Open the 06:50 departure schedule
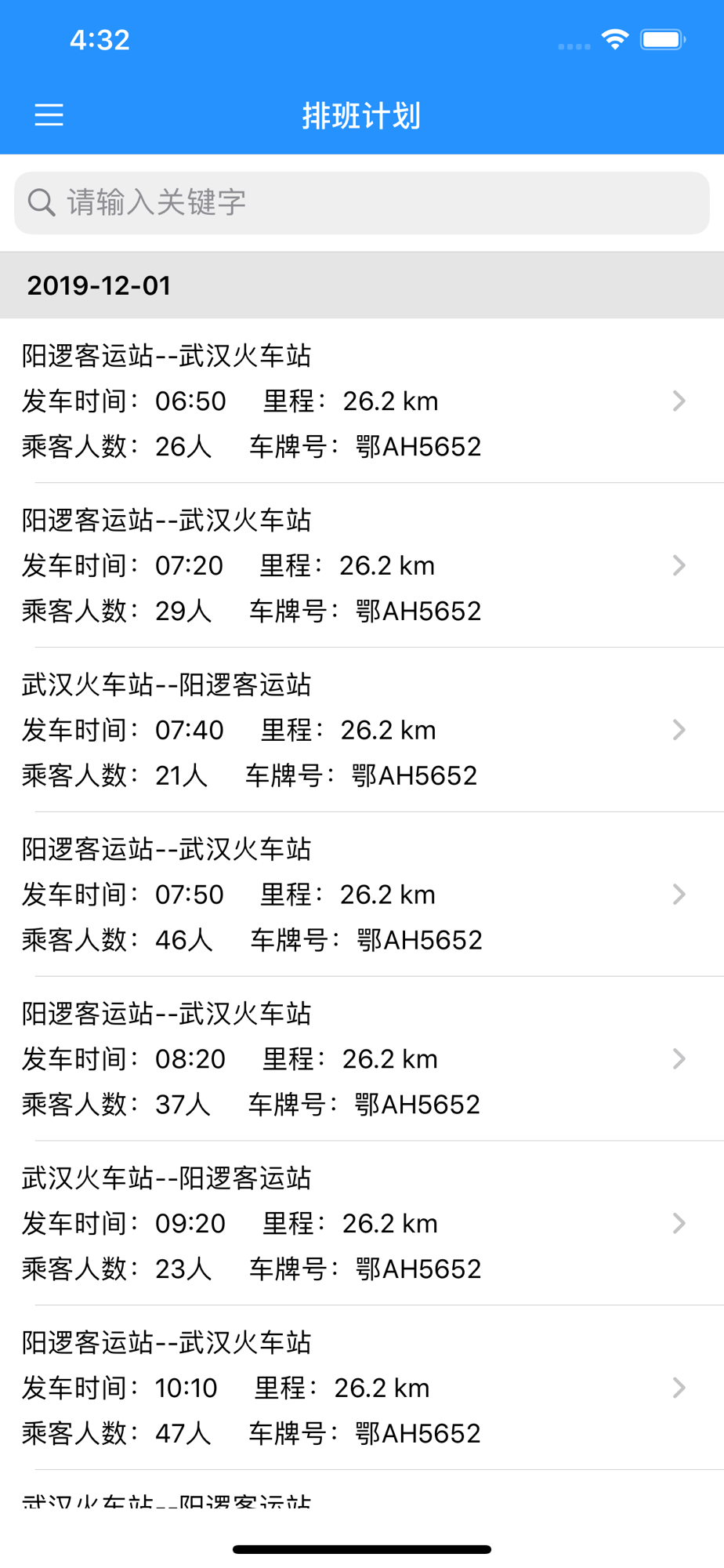Image resolution: width=724 pixels, height=1568 pixels. pos(362,401)
